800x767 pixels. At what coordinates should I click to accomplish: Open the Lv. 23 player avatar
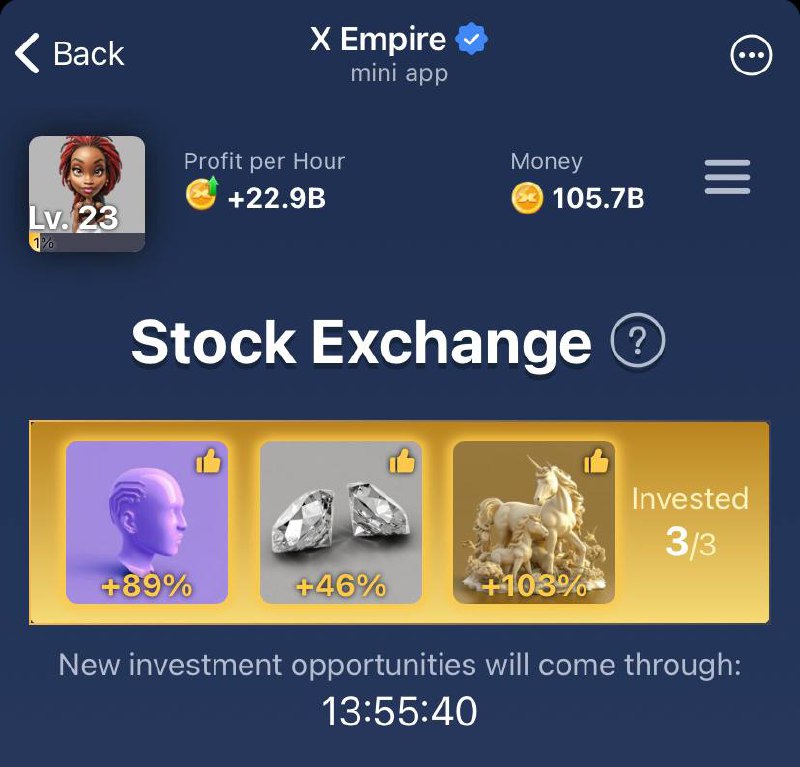point(87,193)
